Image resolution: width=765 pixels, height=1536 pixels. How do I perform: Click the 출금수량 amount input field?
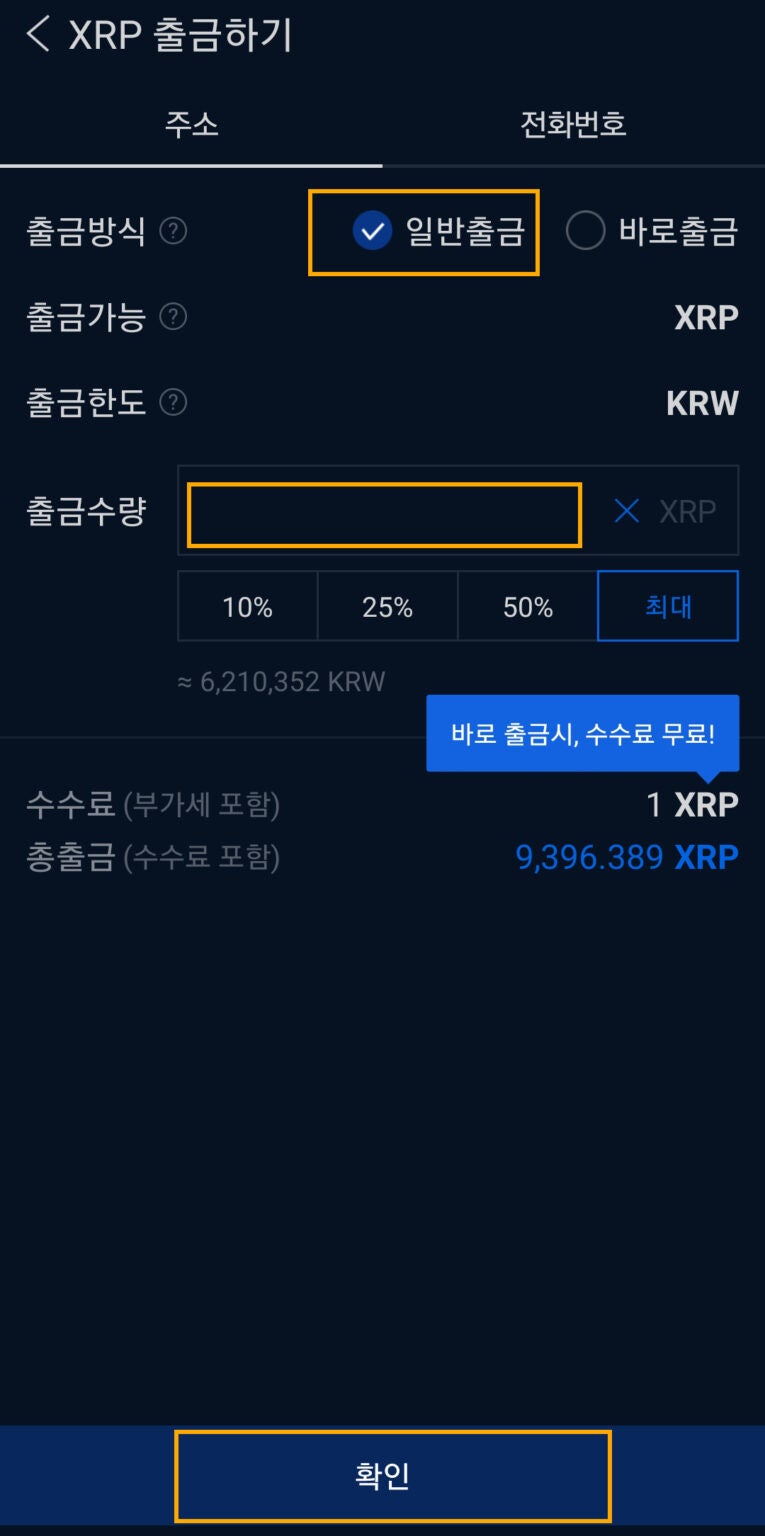(383, 513)
